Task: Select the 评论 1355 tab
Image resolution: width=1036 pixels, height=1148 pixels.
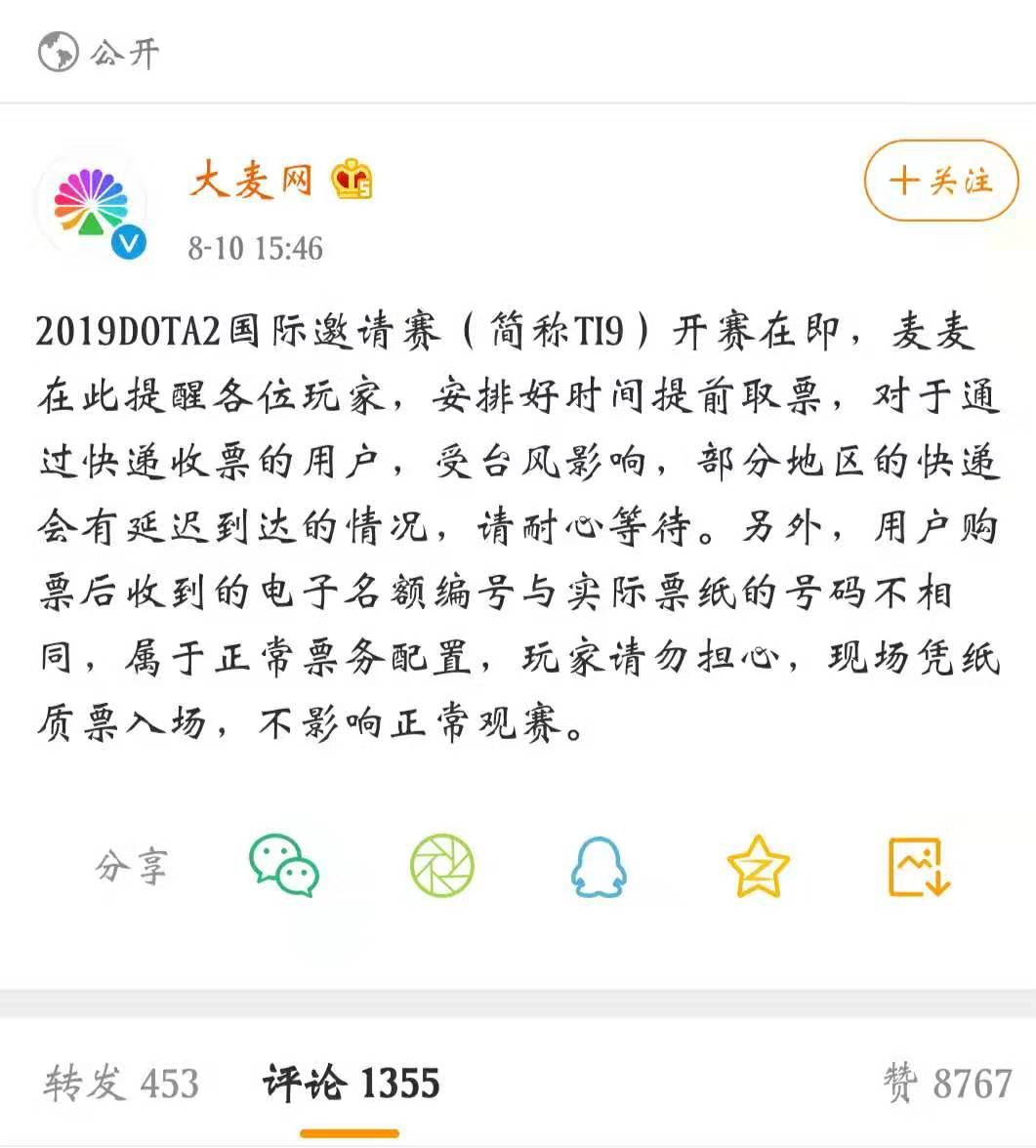Action: [349, 1082]
